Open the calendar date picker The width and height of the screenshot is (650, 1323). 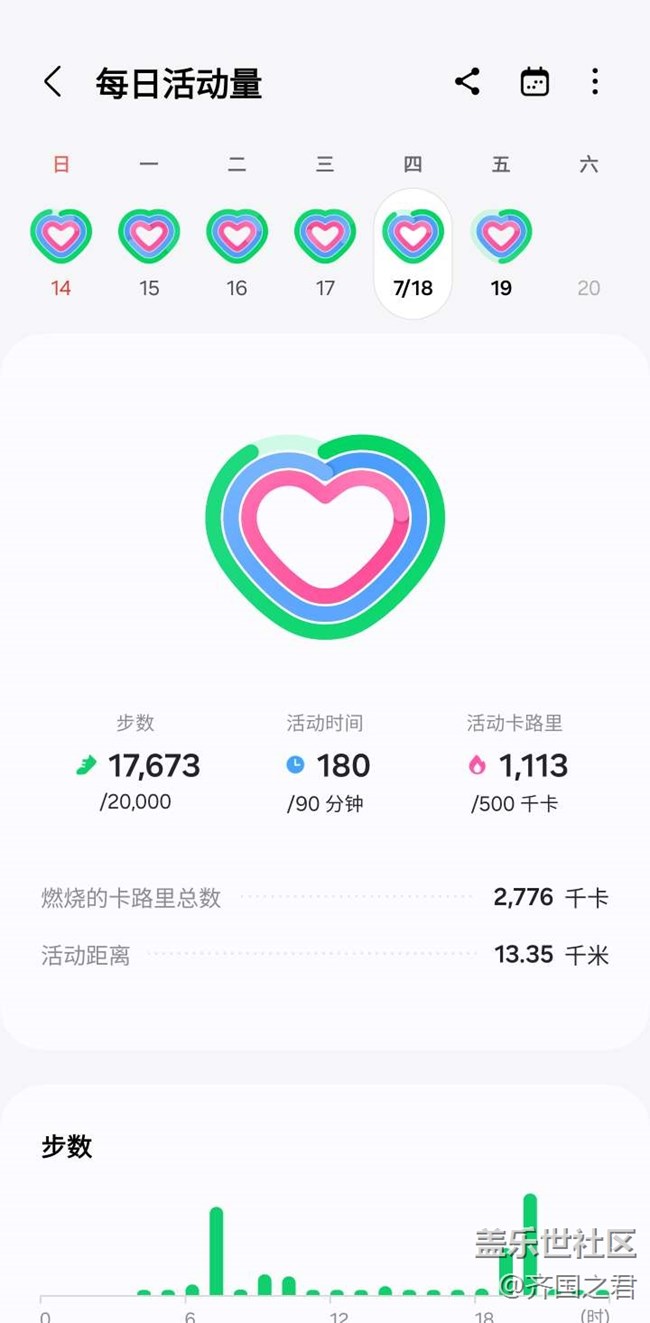pyautogui.click(x=535, y=82)
